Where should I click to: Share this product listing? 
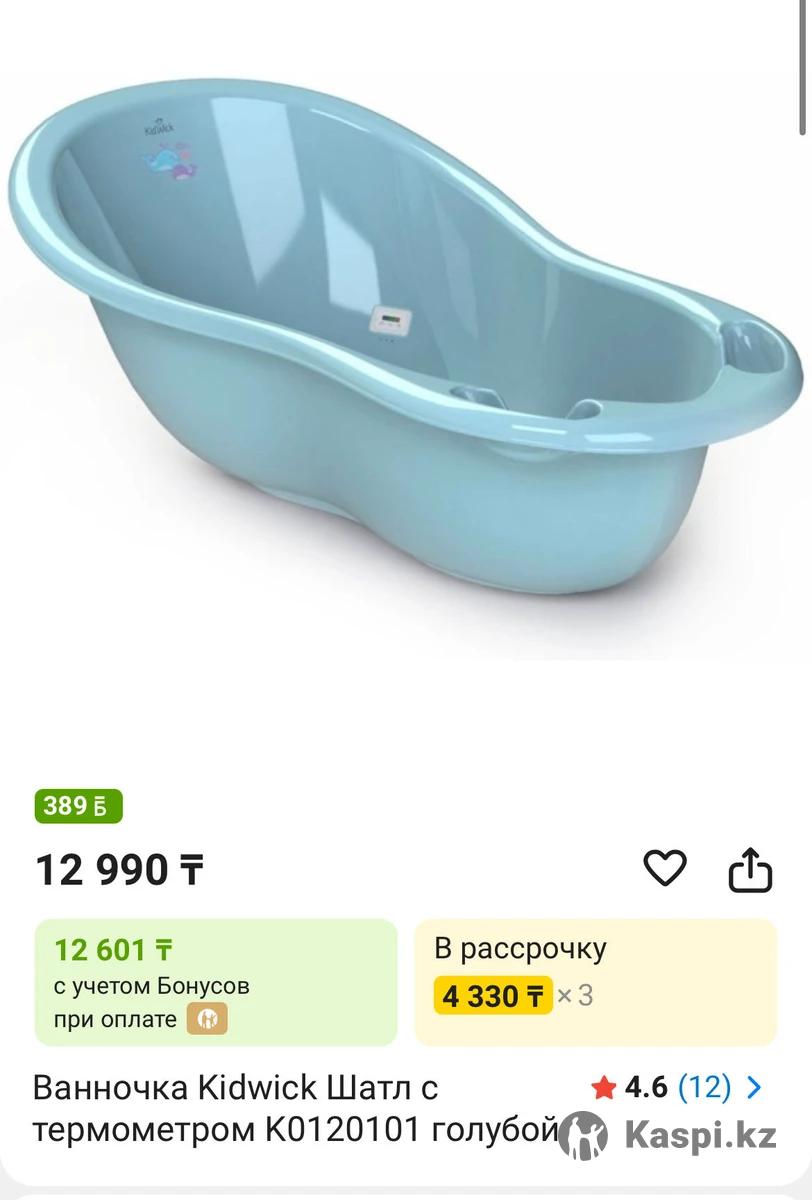click(x=750, y=869)
